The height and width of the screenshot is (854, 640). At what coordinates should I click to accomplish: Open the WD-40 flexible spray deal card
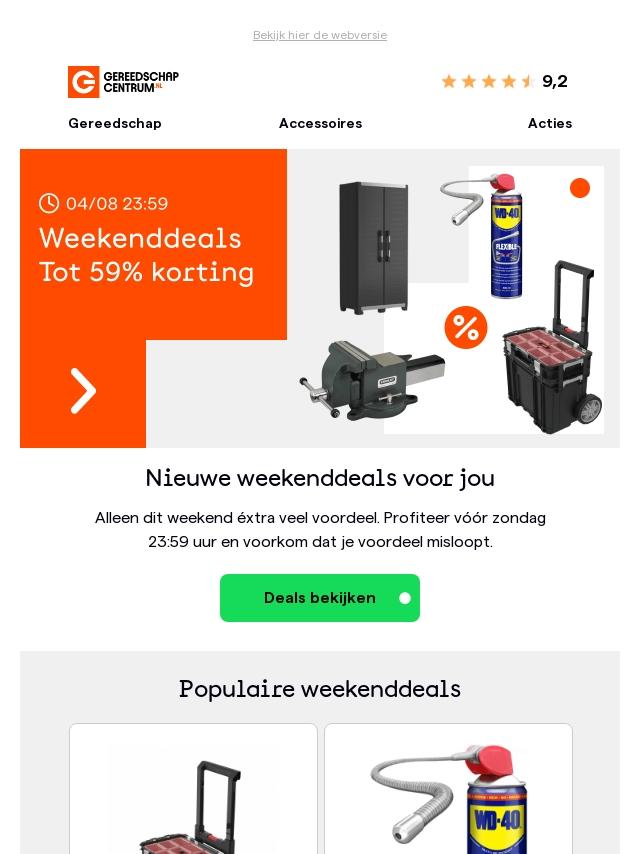pos(448,795)
